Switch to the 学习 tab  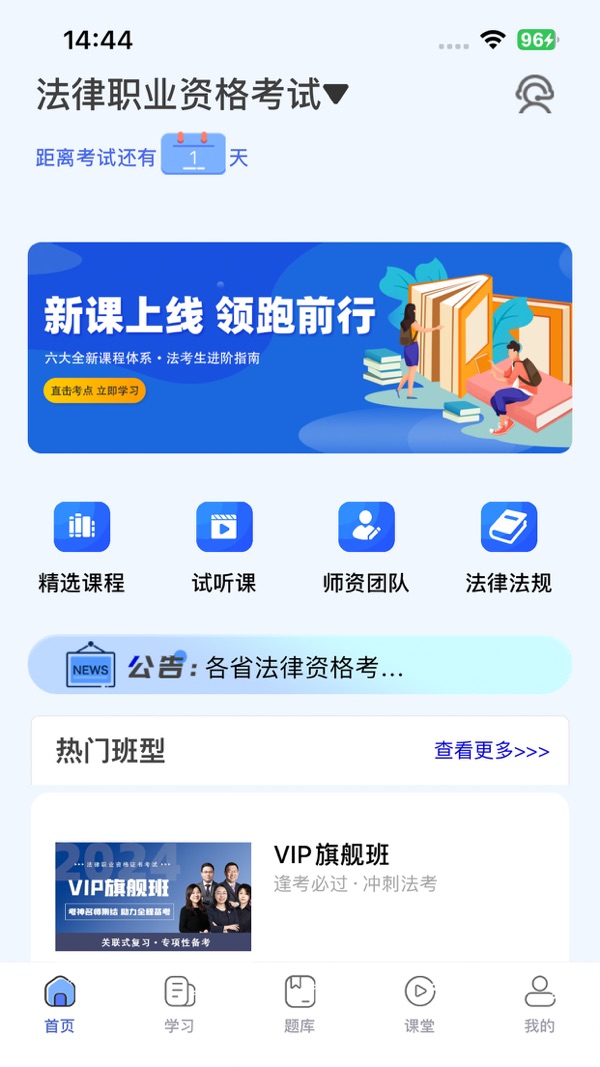point(180,1004)
